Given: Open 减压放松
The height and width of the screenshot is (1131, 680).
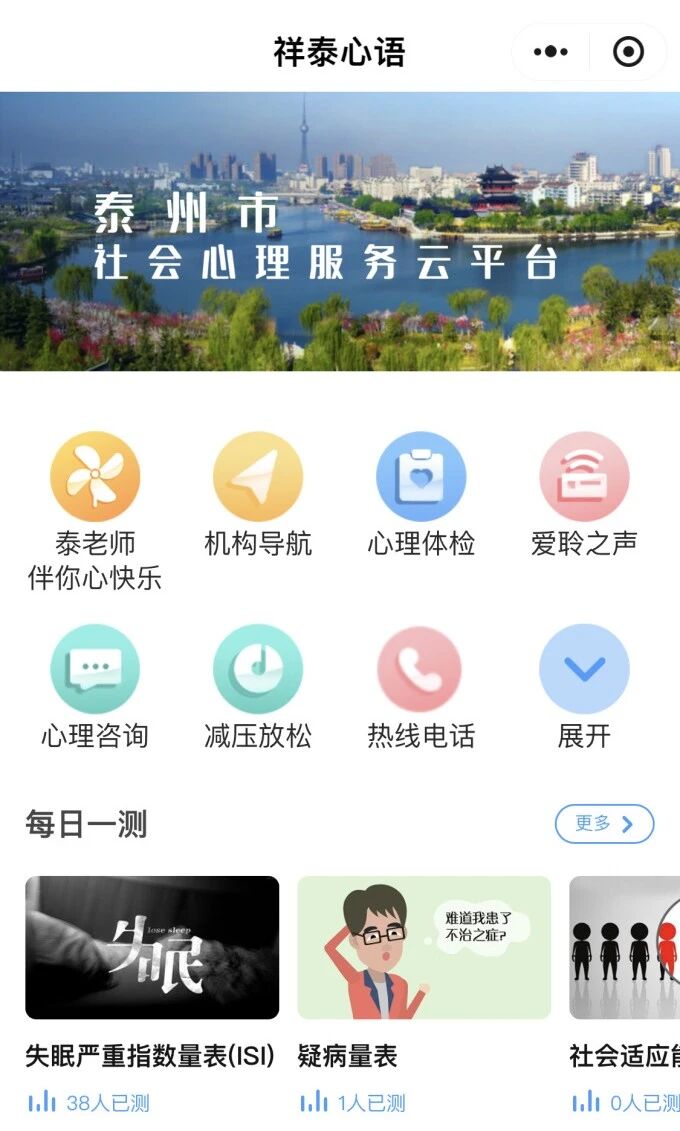Looking at the screenshot, I should click(x=258, y=669).
